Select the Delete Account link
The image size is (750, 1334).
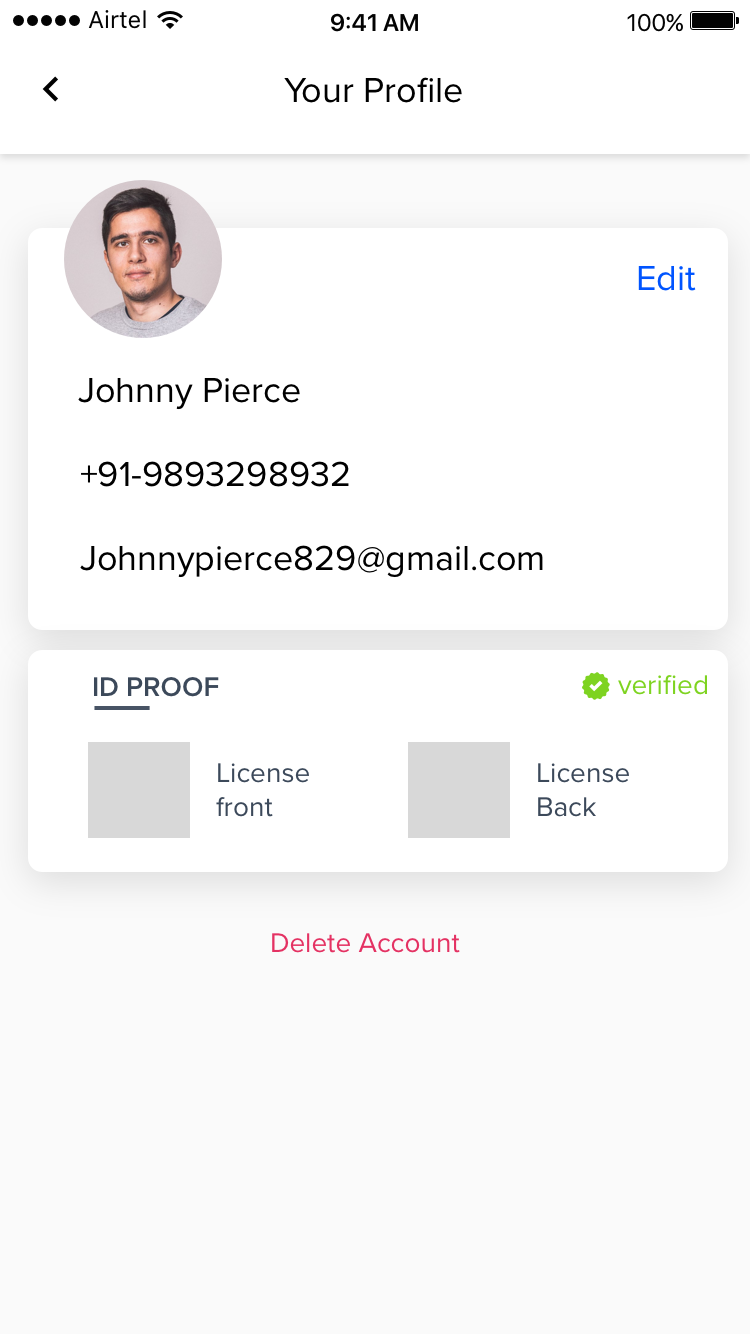click(x=365, y=943)
